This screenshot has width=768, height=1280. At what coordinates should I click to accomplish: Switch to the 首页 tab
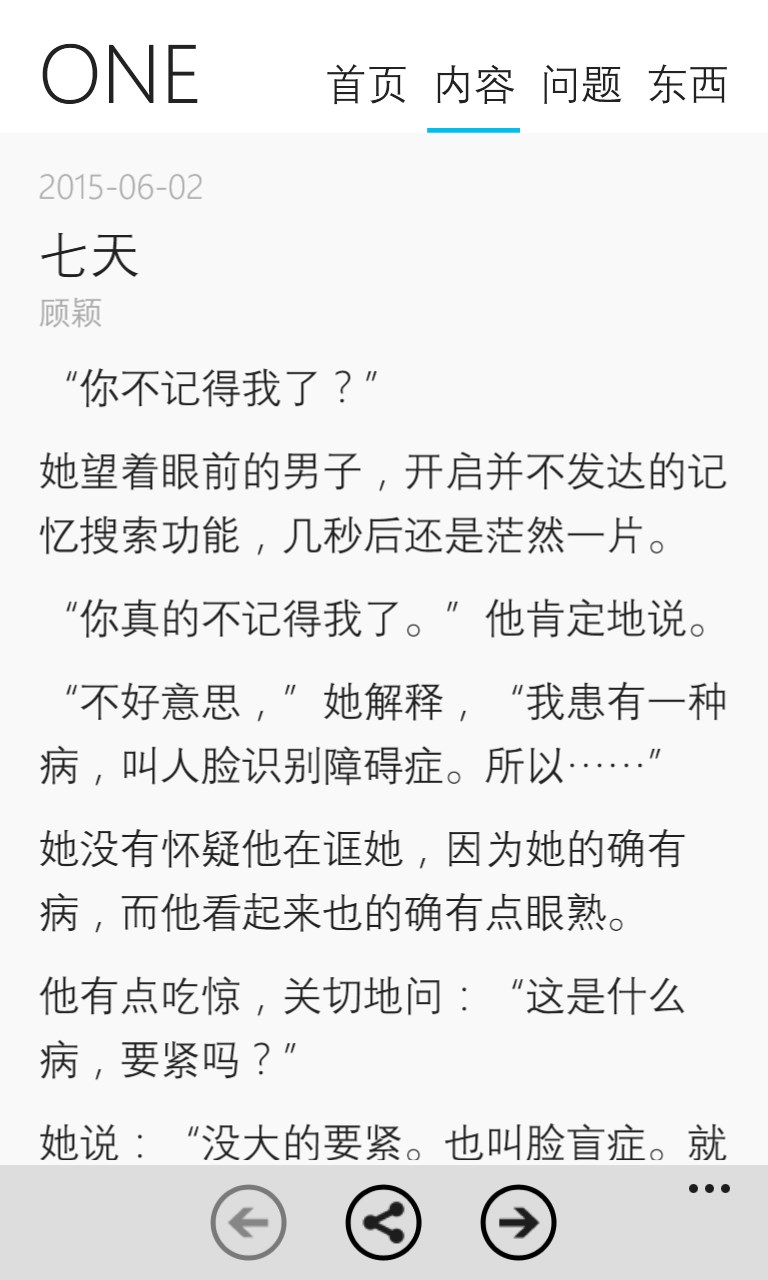[x=367, y=86]
